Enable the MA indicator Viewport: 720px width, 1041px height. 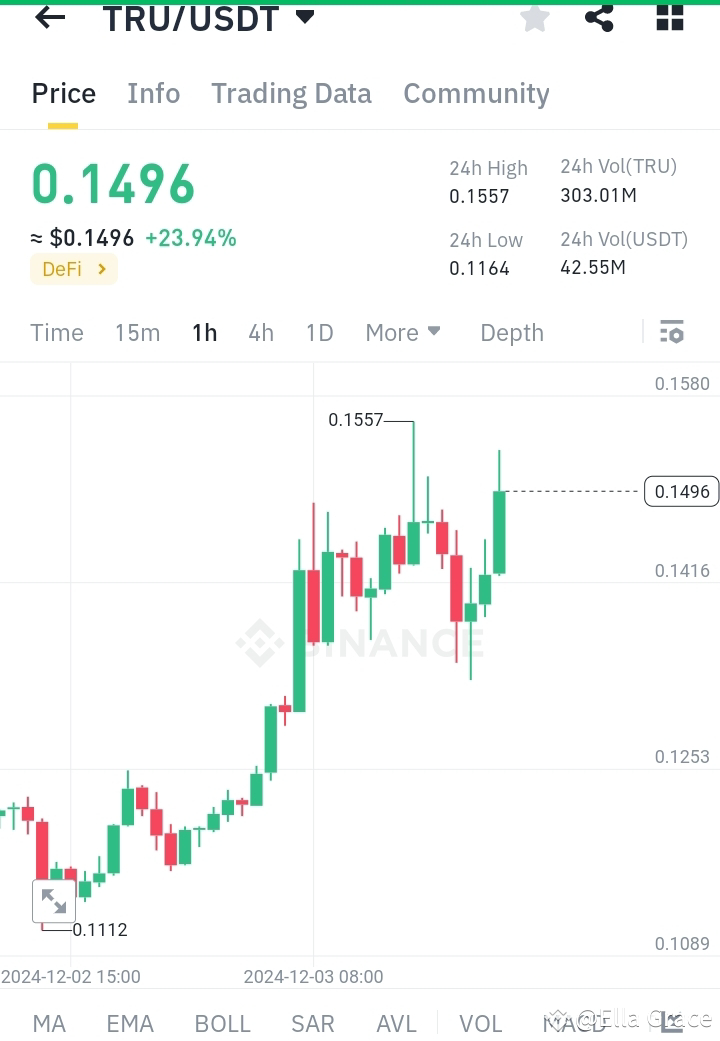[48, 1023]
